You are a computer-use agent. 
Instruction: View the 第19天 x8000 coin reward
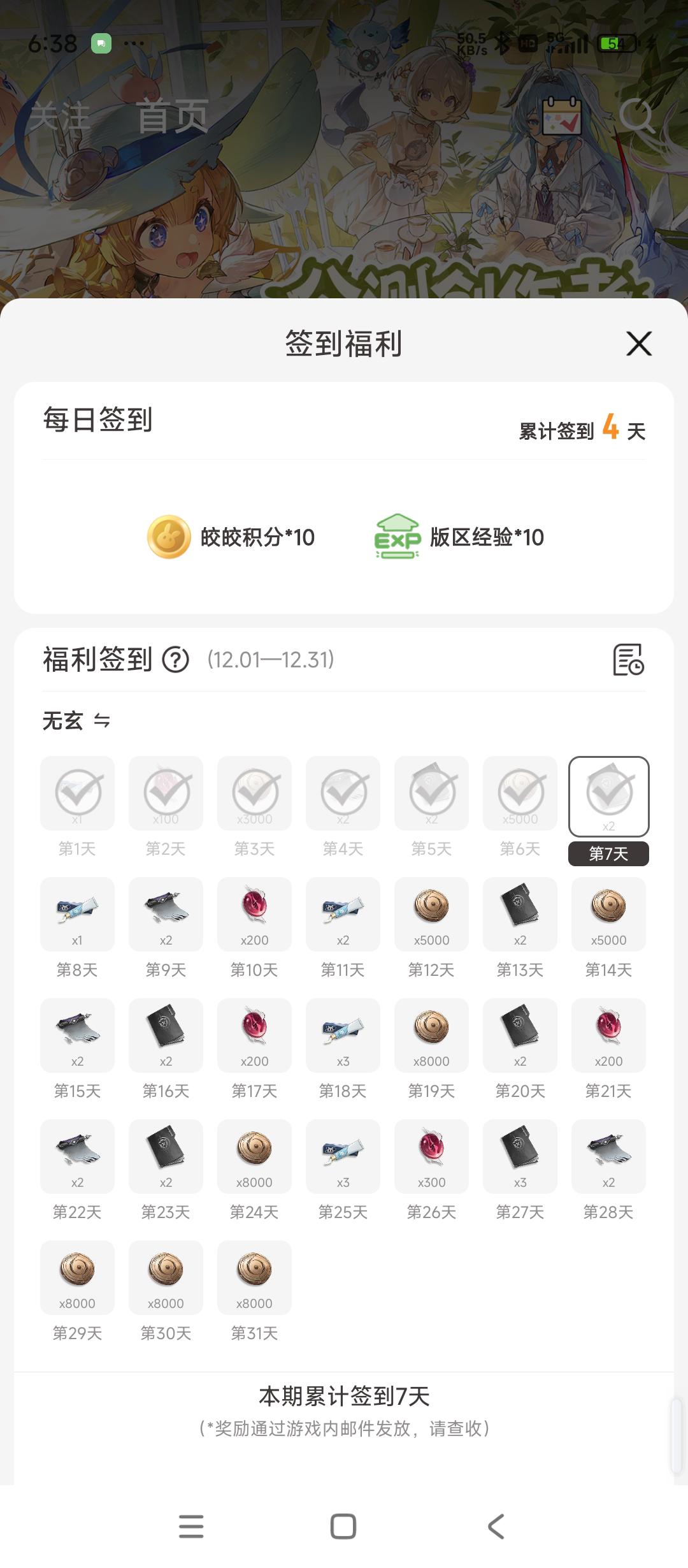tap(431, 1035)
